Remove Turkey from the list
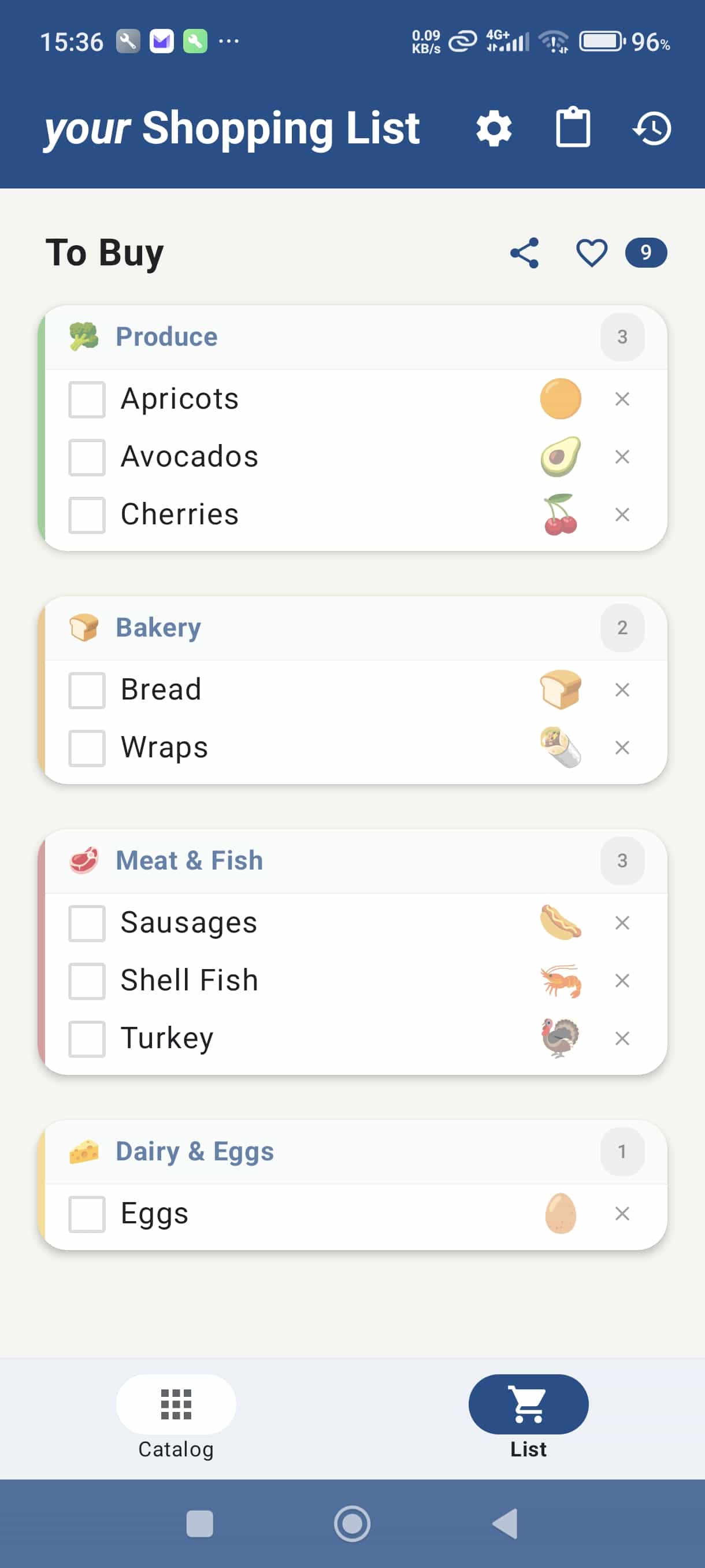Viewport: 705px width, 1568px height. tap(622, 1039)
